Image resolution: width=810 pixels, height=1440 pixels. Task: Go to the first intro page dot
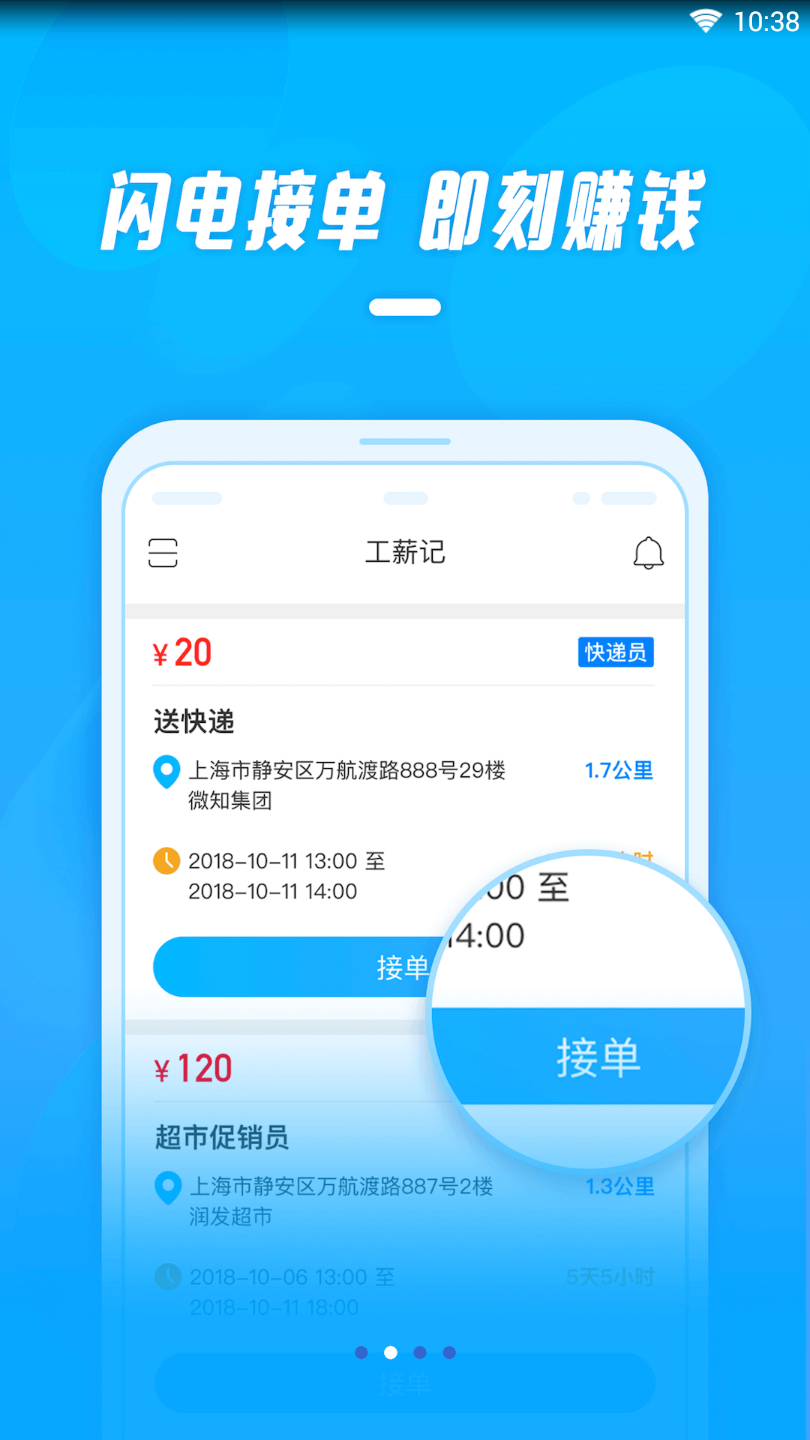(x=361, y=1353)
